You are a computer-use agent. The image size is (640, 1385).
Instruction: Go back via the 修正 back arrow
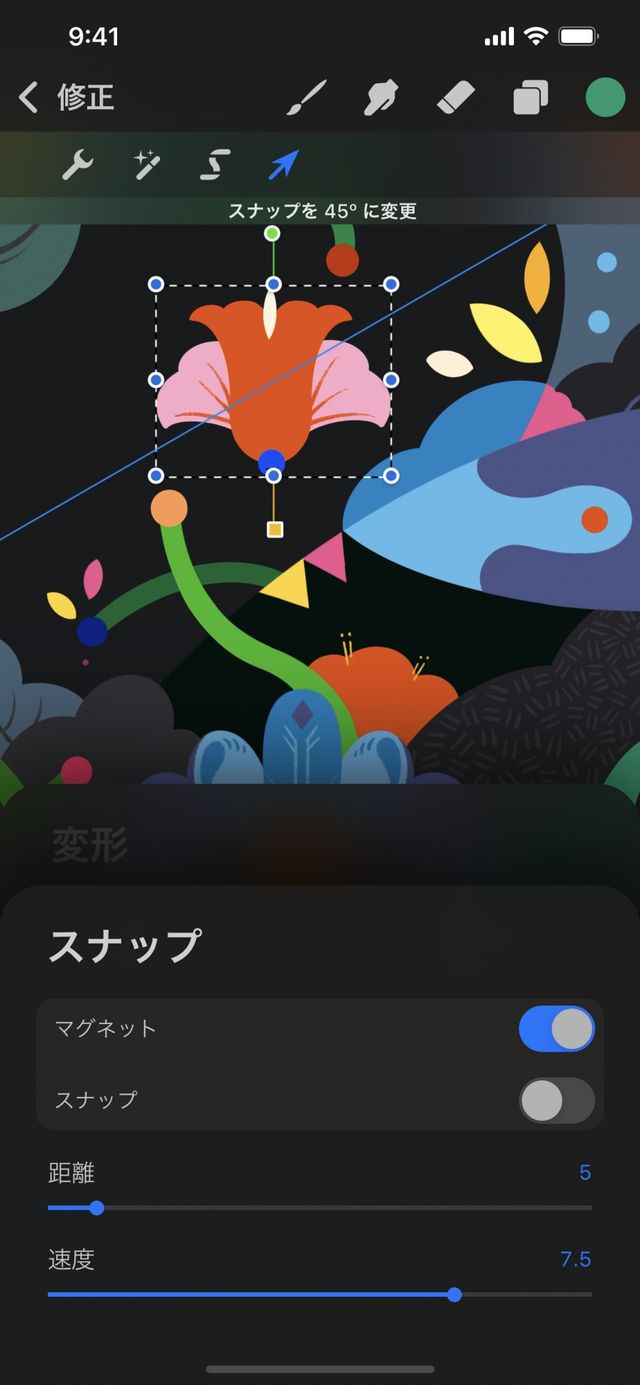click(30, 97)
